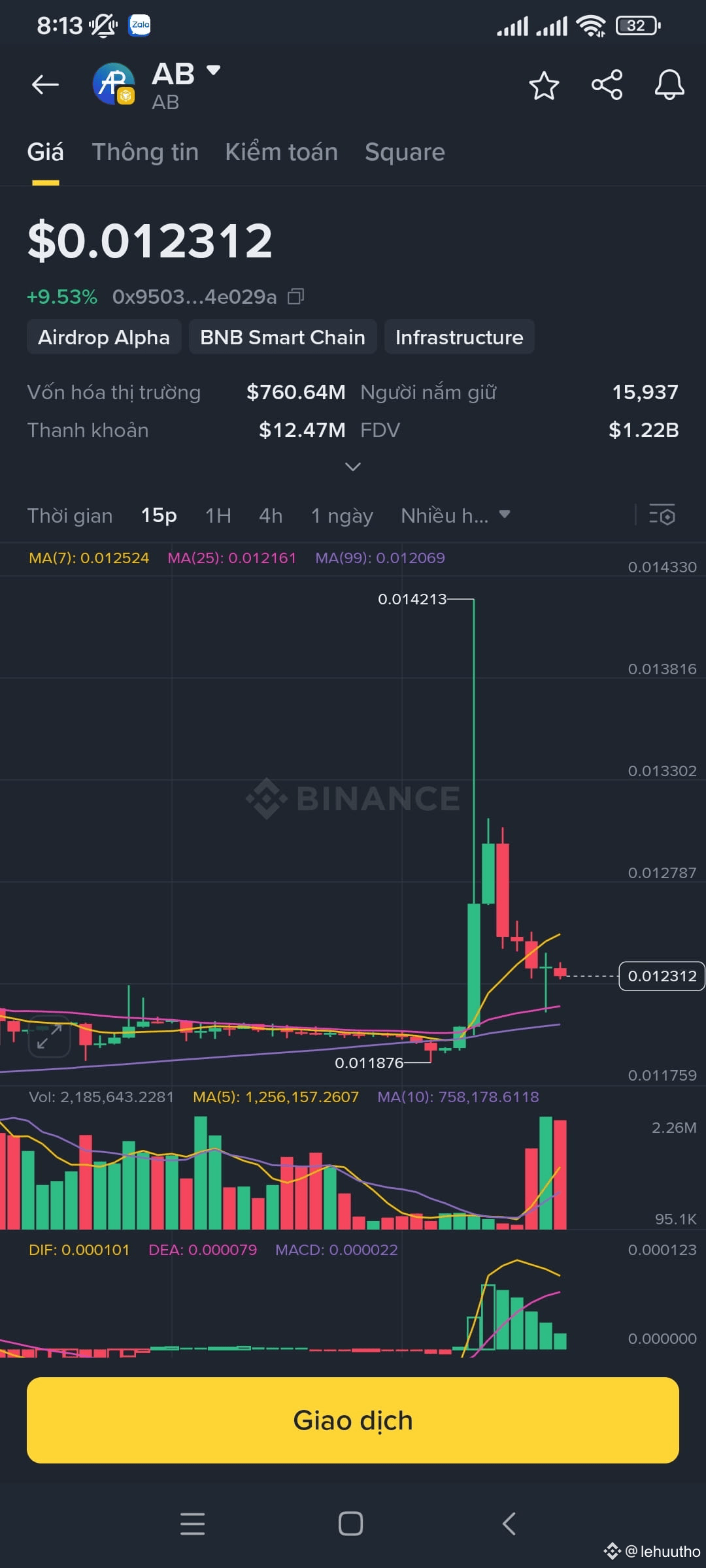706x1568 pixels.
Task: Switch timeframe to 1 ngày
Action: coord(341,515)
